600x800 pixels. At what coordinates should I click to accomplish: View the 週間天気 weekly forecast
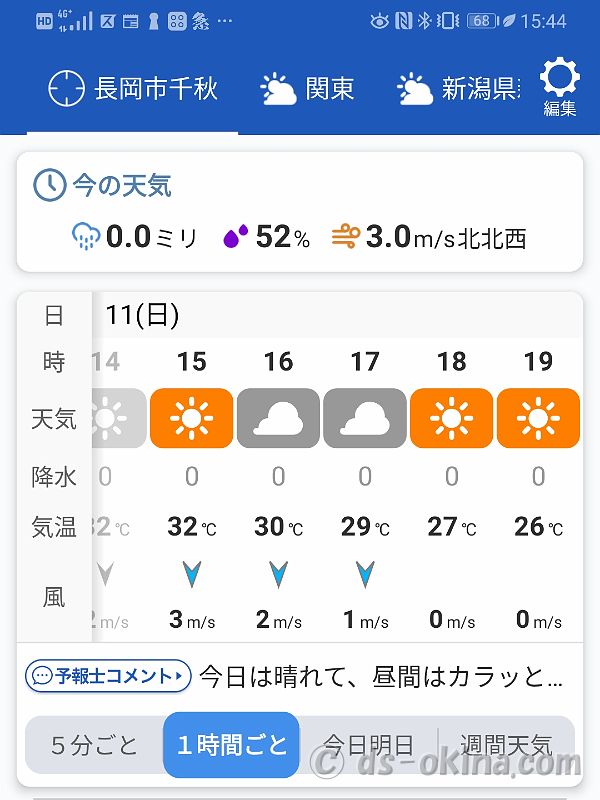coord(505,745)
